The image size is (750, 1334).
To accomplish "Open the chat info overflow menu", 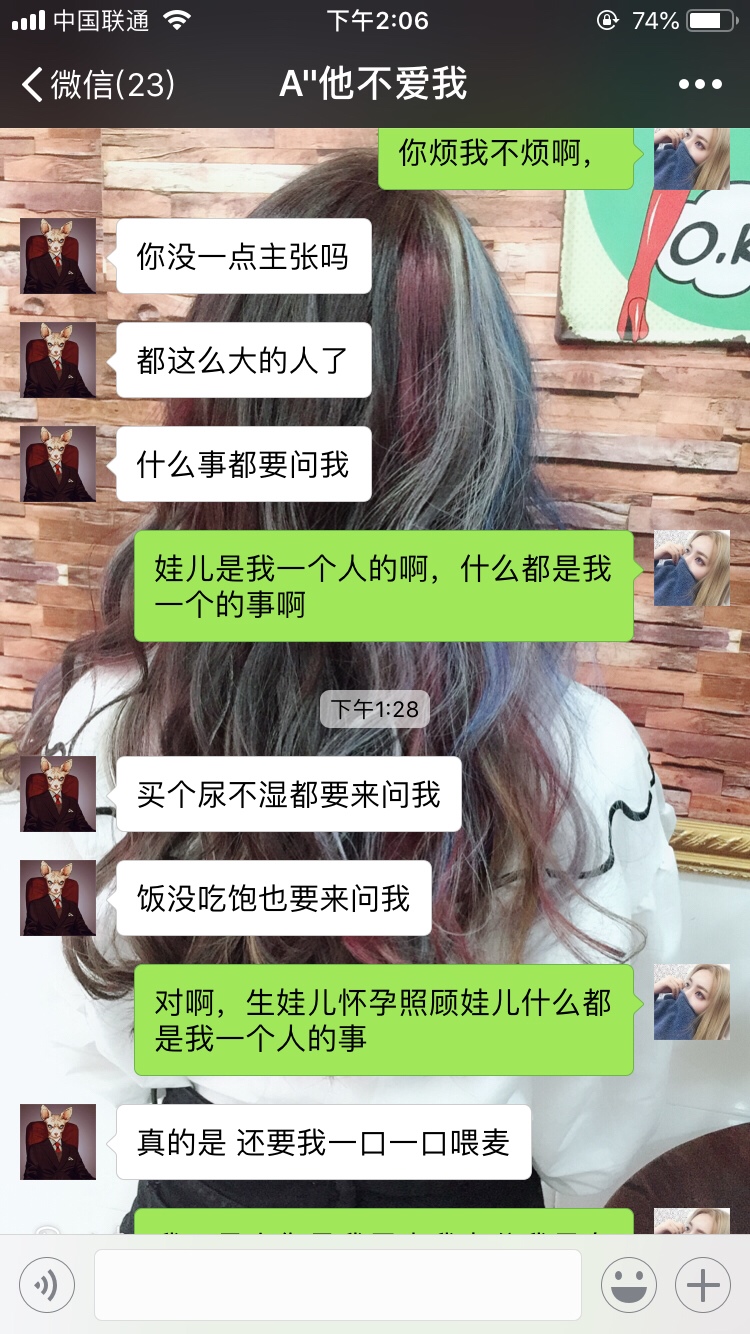I will click(700, 85).
